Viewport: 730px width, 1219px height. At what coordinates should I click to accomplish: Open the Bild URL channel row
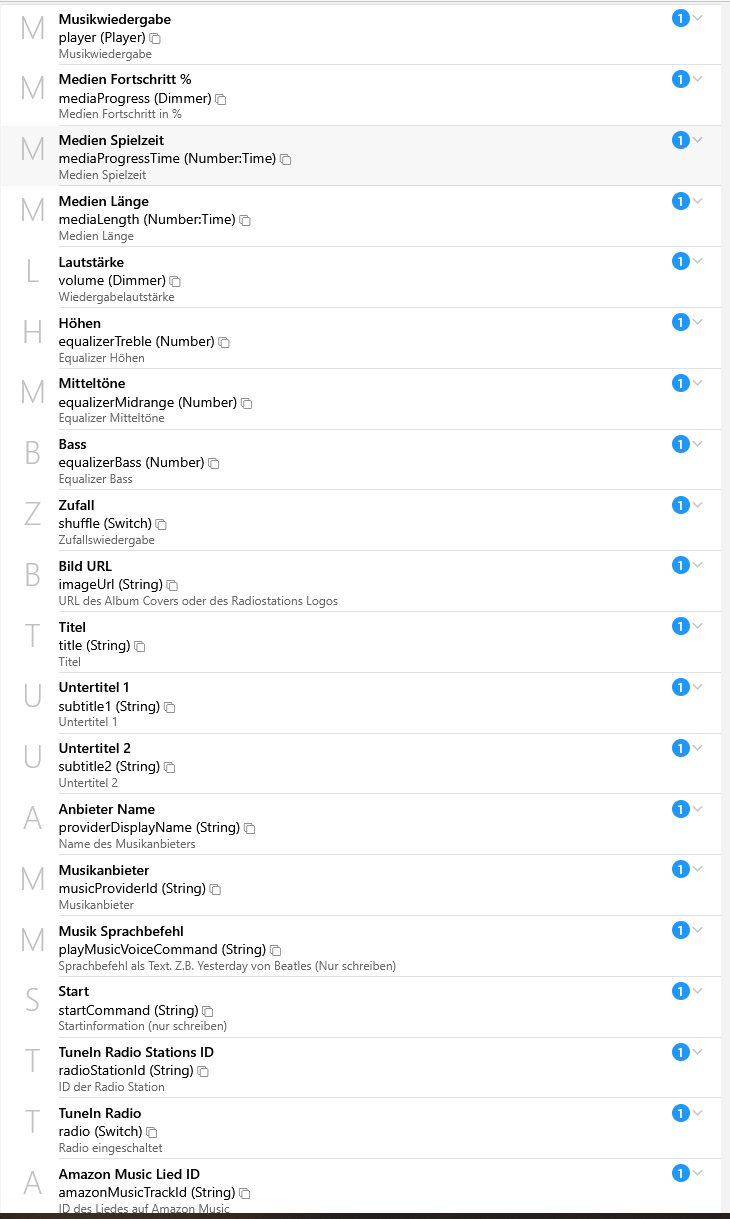tap(360, 581)
